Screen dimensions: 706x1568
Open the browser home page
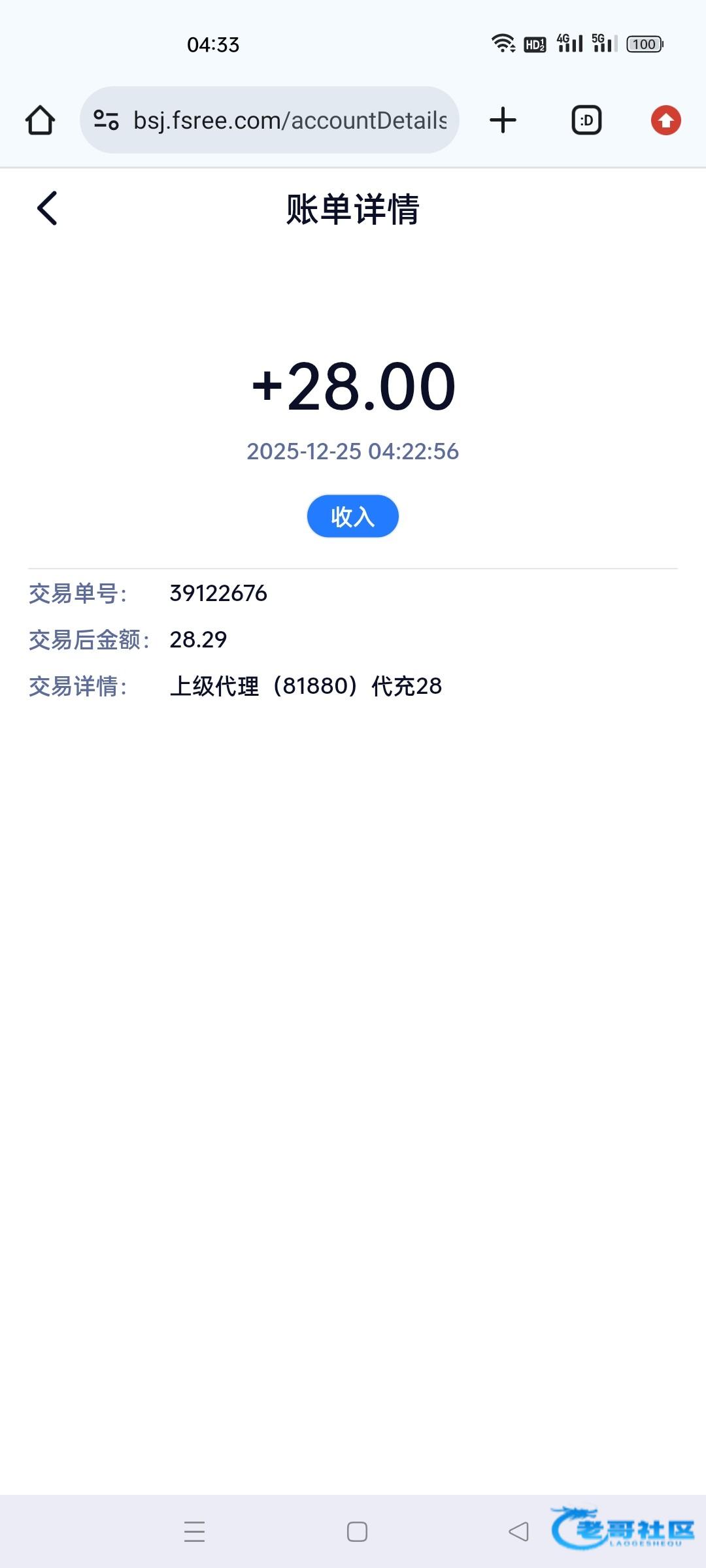[40, 120]
